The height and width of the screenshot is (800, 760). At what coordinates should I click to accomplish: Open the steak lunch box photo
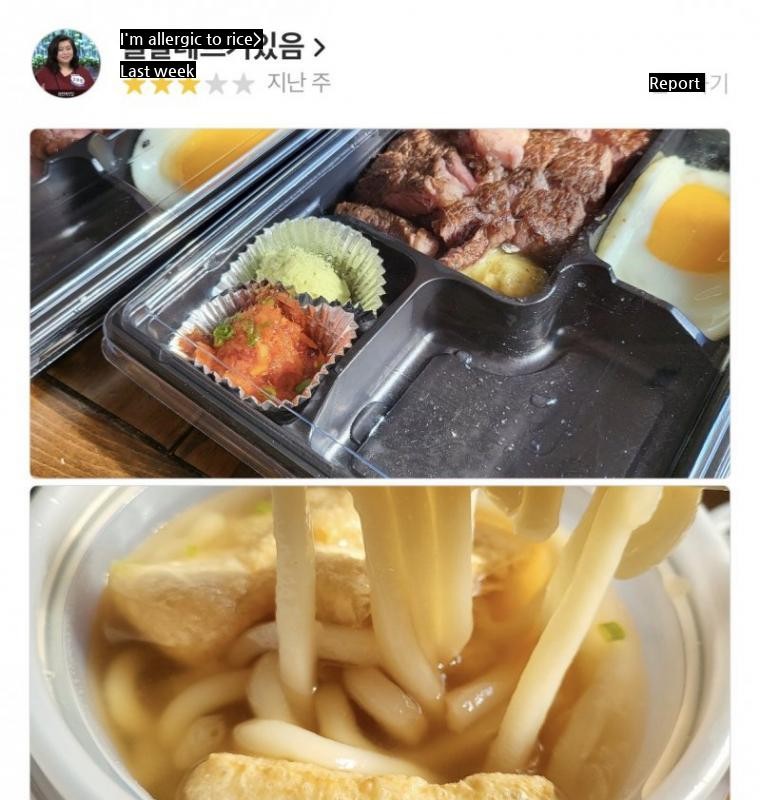click(380, 302)
